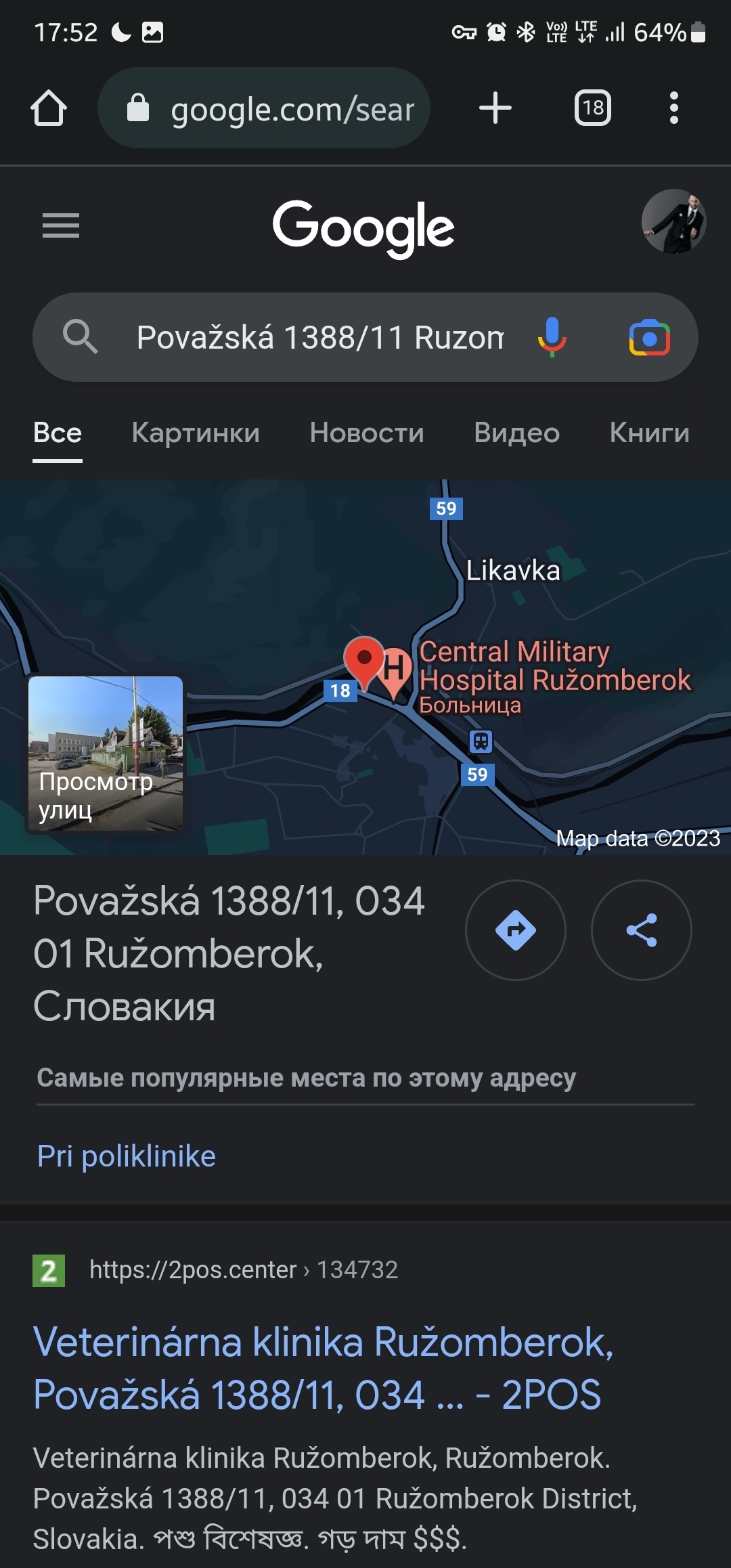This screenshot has width=731, height=1568.
Task: Search by image with Google Lens
Action: (x=649, y=337)
